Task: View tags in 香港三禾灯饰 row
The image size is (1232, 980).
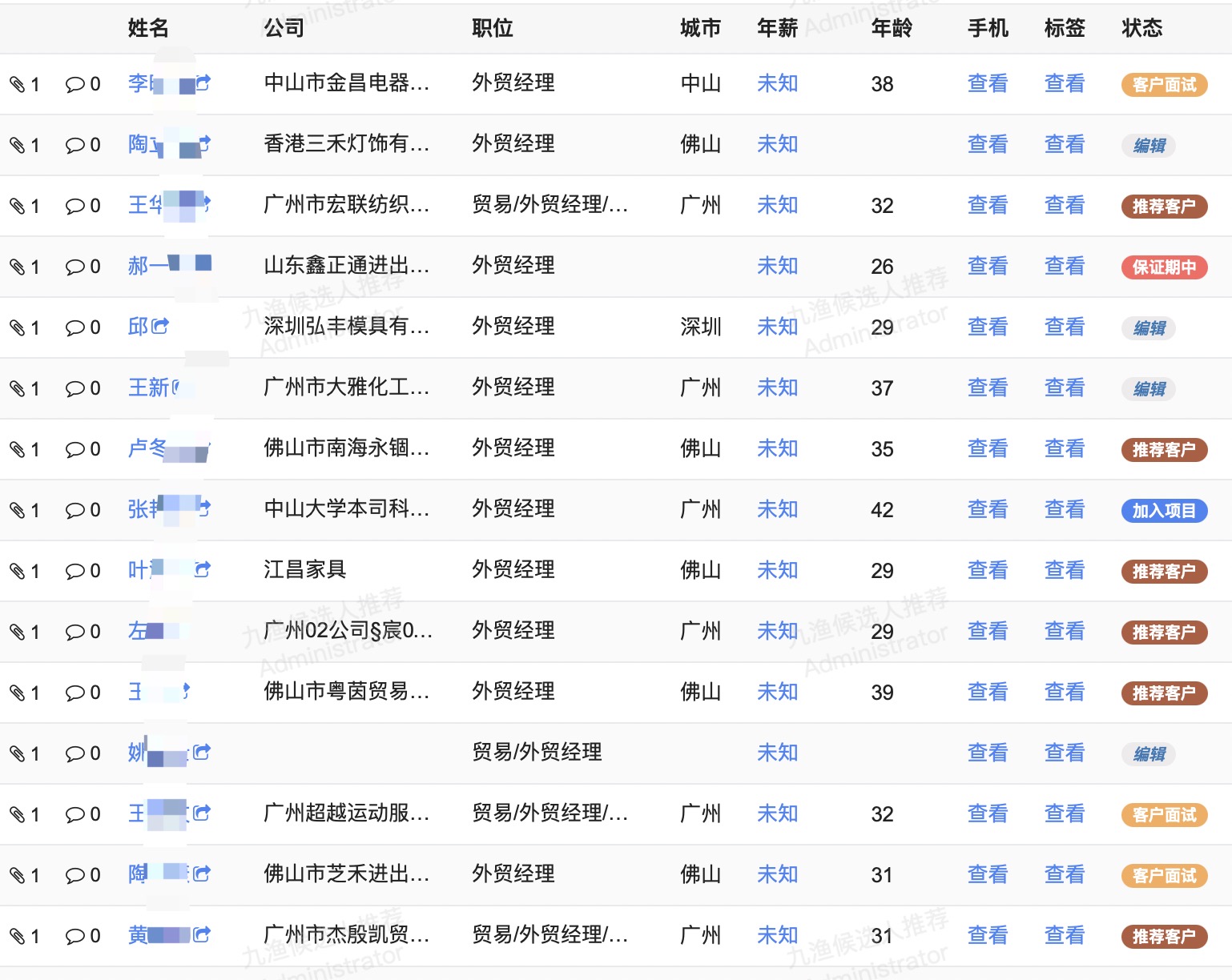Action: (x=1064, y=144)
